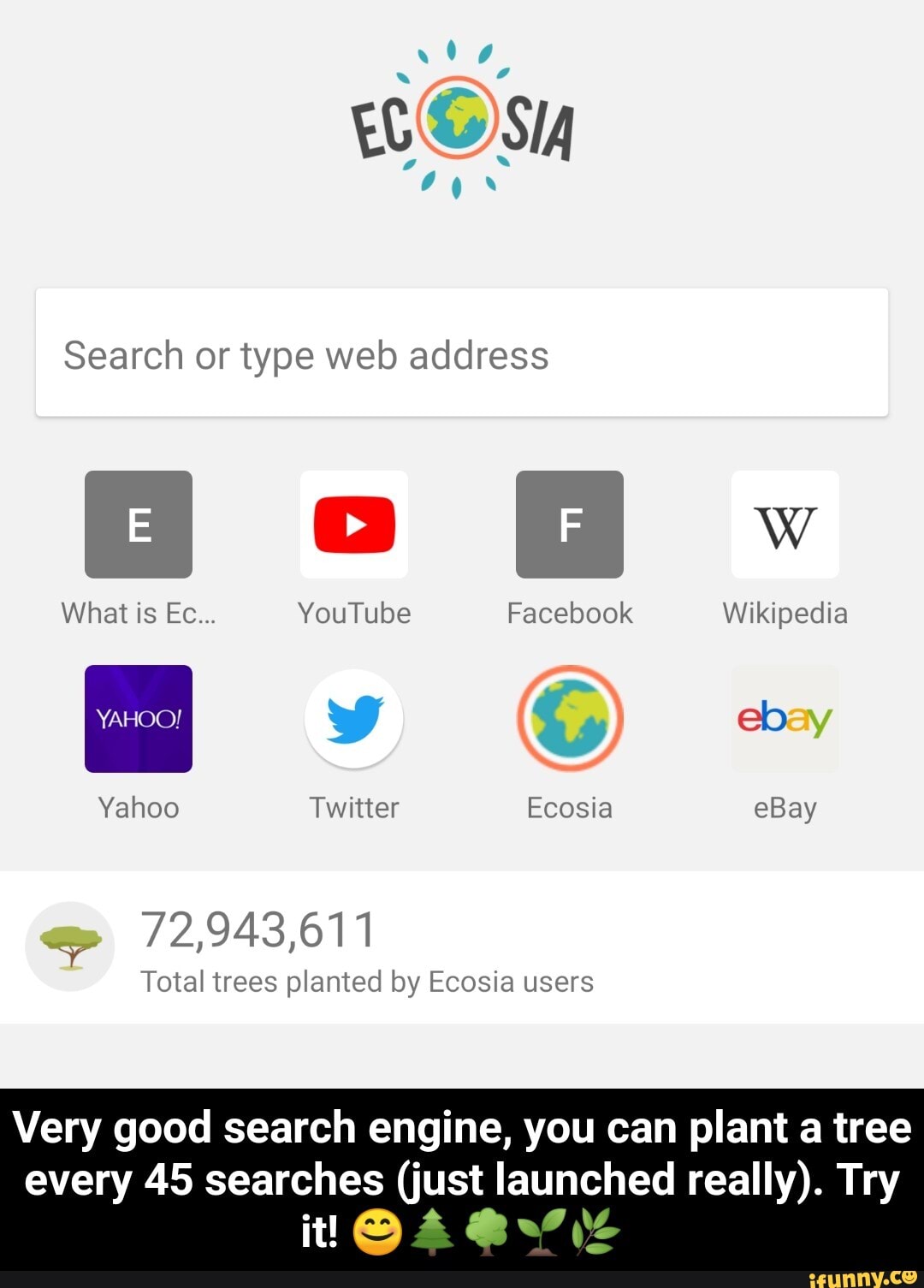This screenshot has height=1288, width=924.
Task: Open the Wikipedia label link
Action: click(x=785, y=613)
